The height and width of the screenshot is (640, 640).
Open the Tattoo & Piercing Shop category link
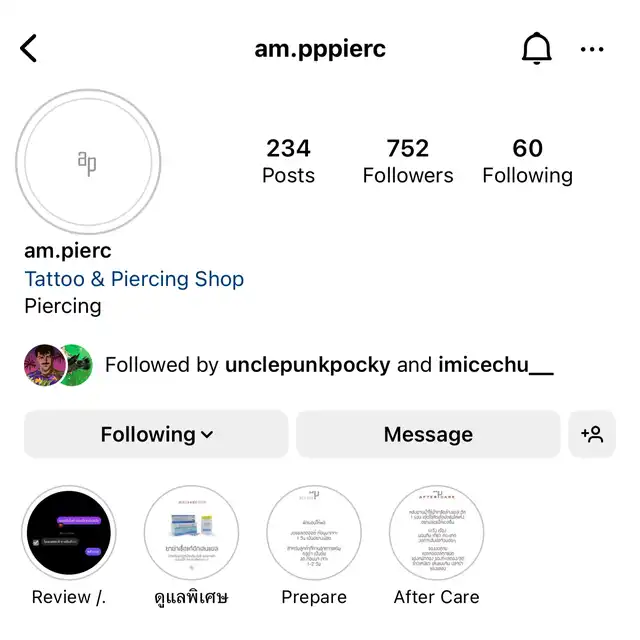(x=134, y=279)
